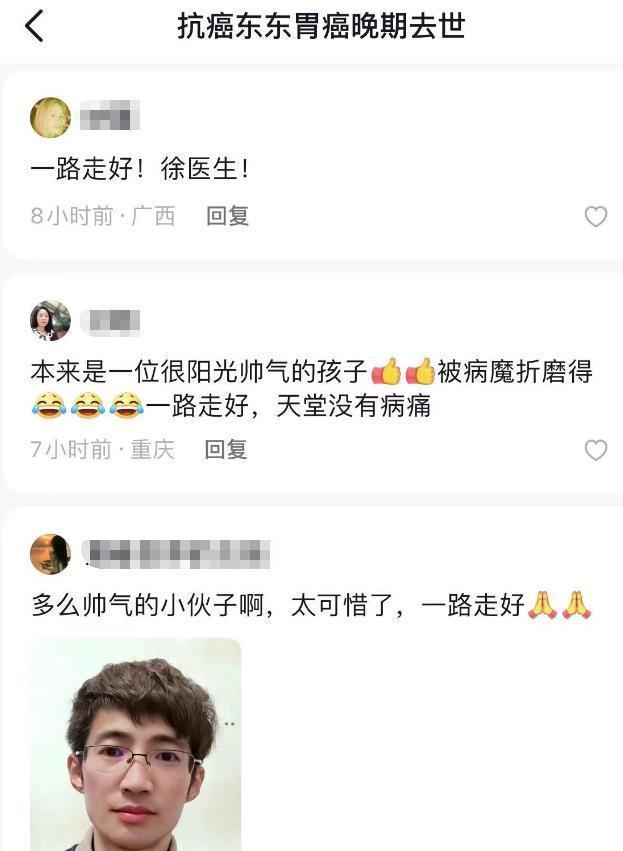This screenshot has width=623, height=851.
Task: Reply to the 广西 comment
Action: (x=227, y=216)
